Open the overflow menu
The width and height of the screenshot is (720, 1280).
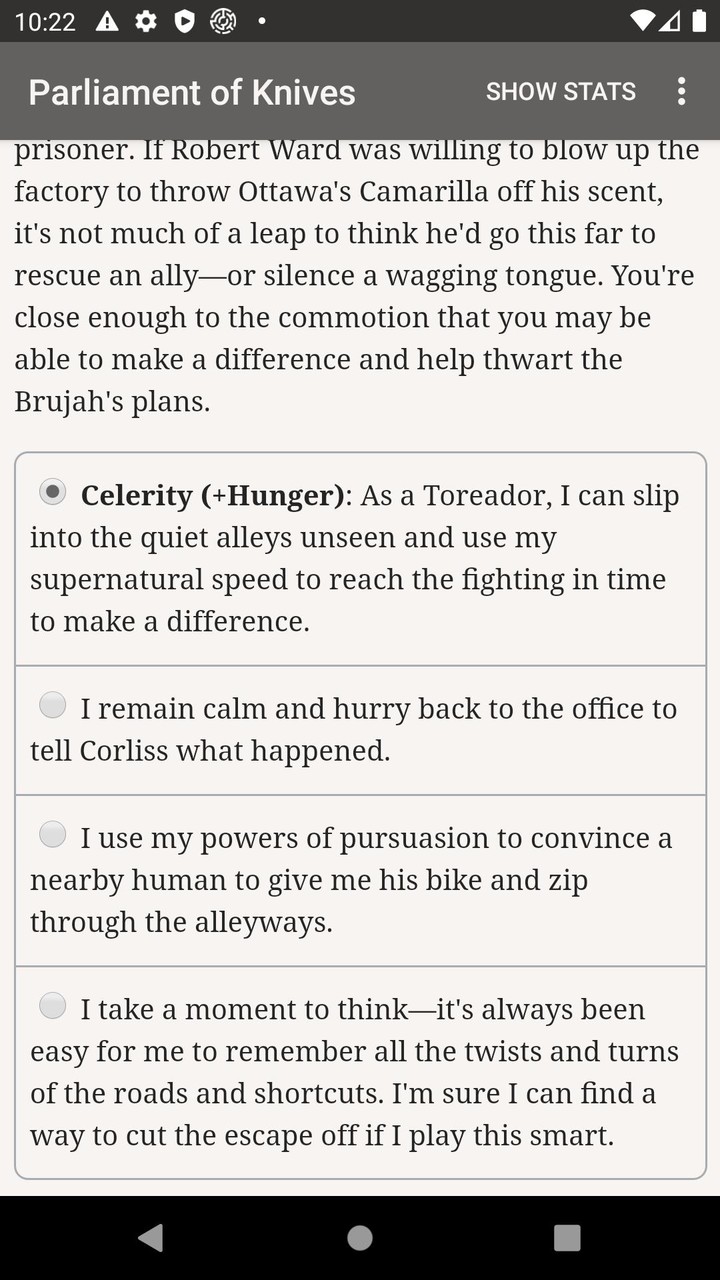[681, 92]
